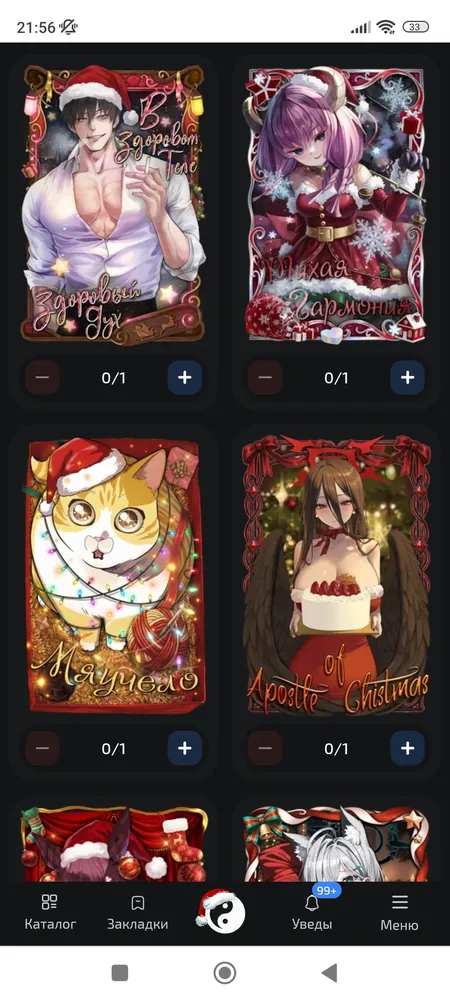The image size is (450, 1000).
Task: Add one Тихая Гармония card
Action: [x=407, y=378]
